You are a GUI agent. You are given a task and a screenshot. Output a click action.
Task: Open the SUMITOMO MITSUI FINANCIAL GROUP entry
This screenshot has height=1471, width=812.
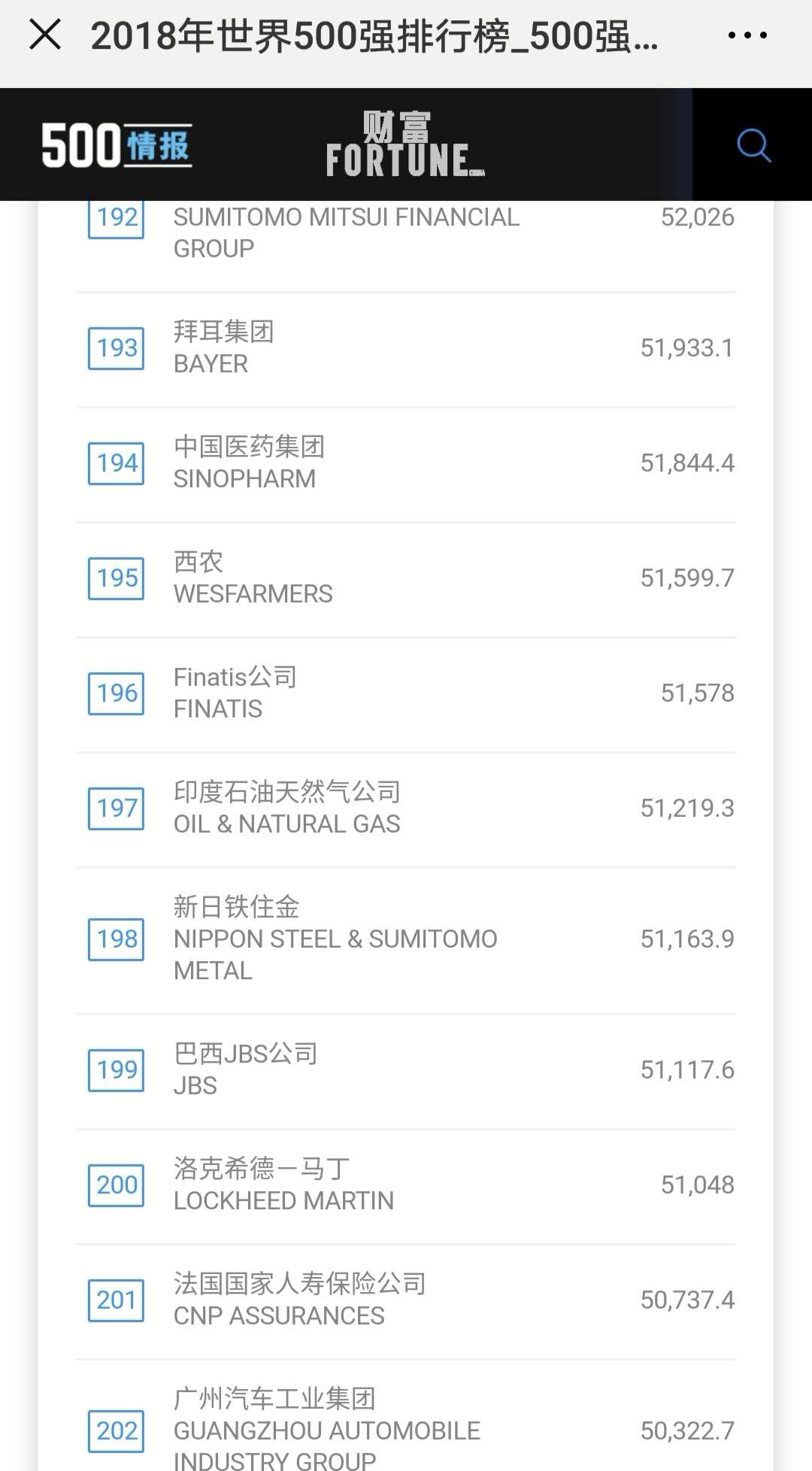click(x=344, y=232)
